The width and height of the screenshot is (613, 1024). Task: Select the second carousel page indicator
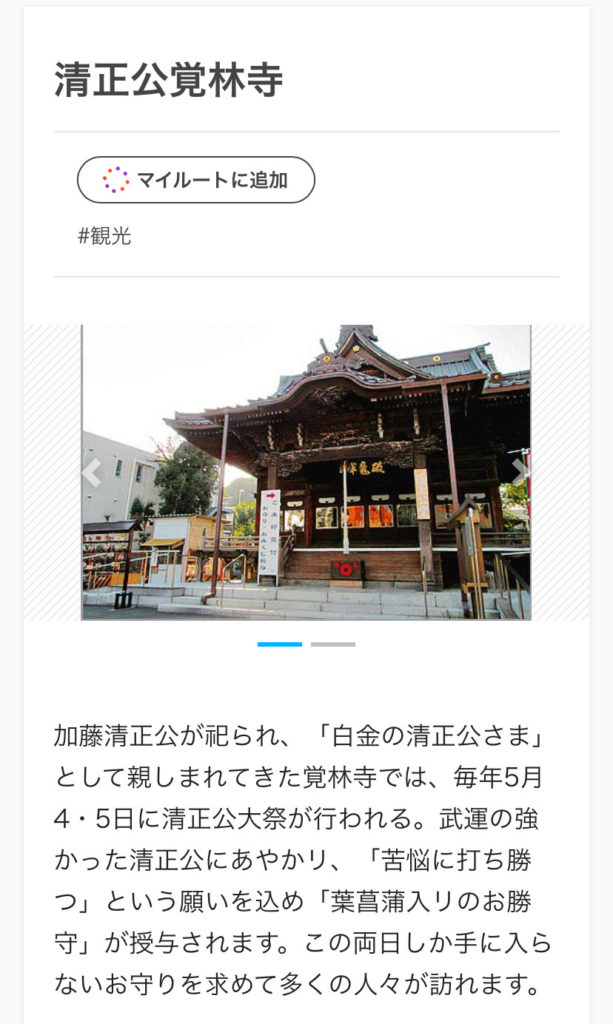[x=333, y=644]
